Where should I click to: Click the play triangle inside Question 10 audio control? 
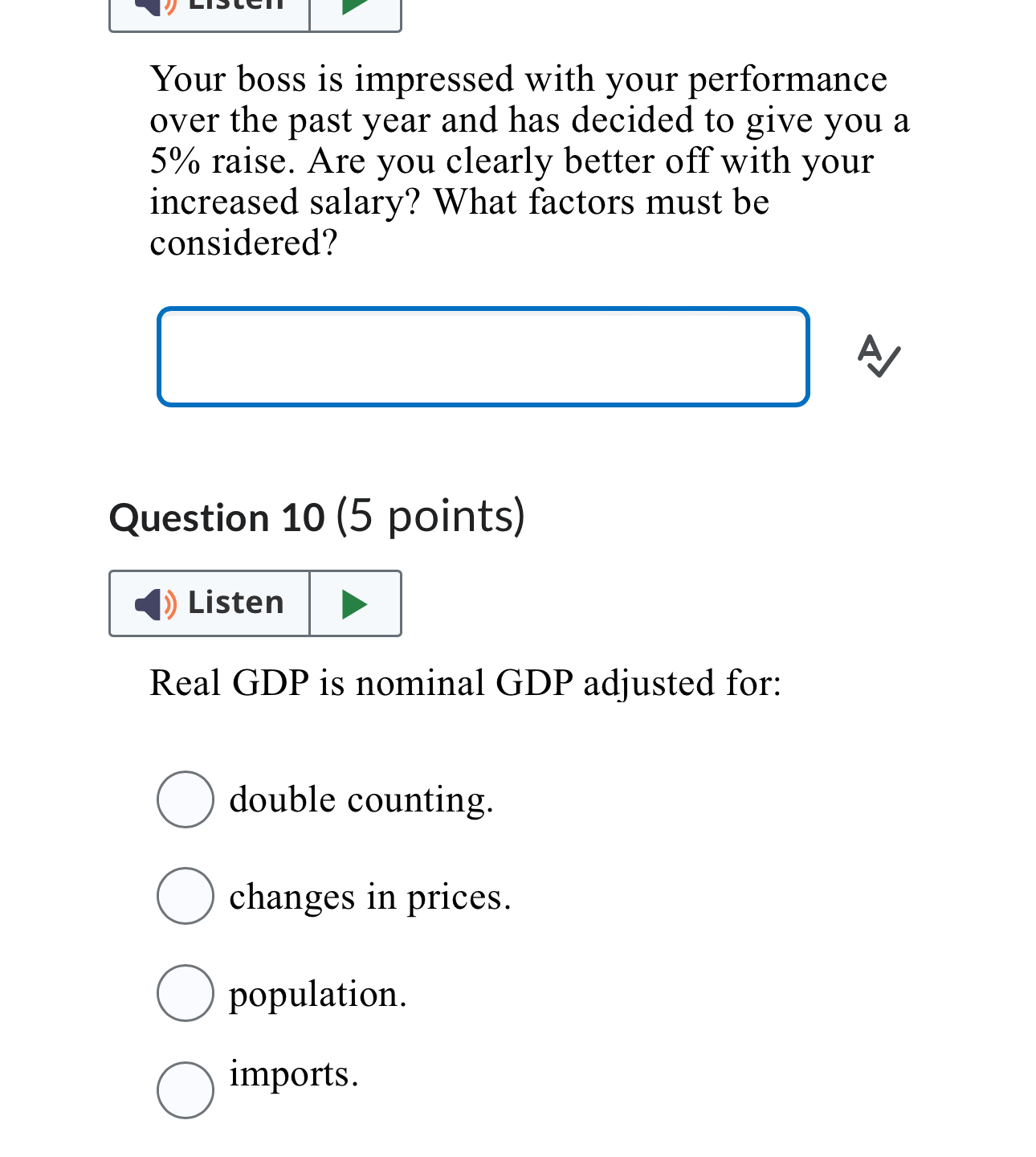354,603
